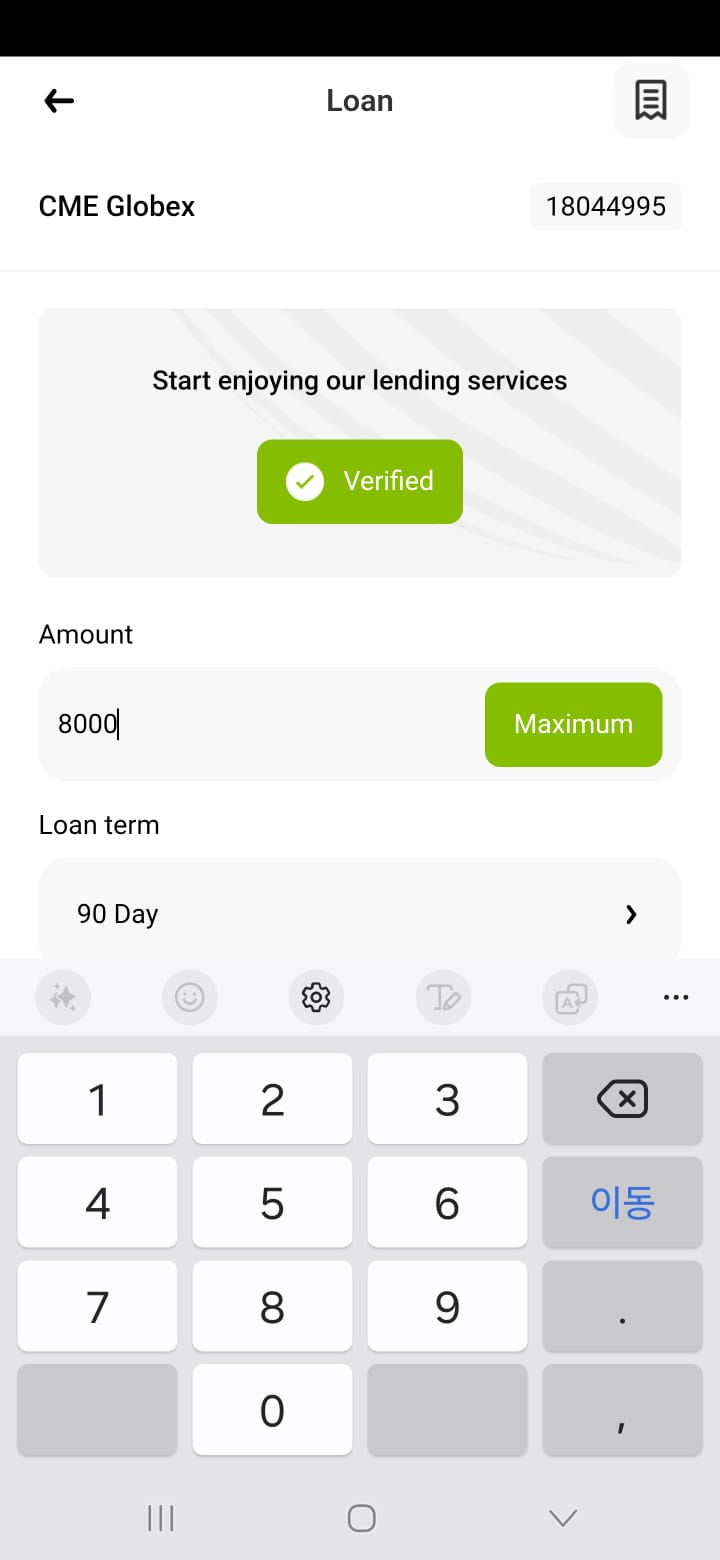
Task: Go back using the top arrow
Action: click(x=59, y=100)
